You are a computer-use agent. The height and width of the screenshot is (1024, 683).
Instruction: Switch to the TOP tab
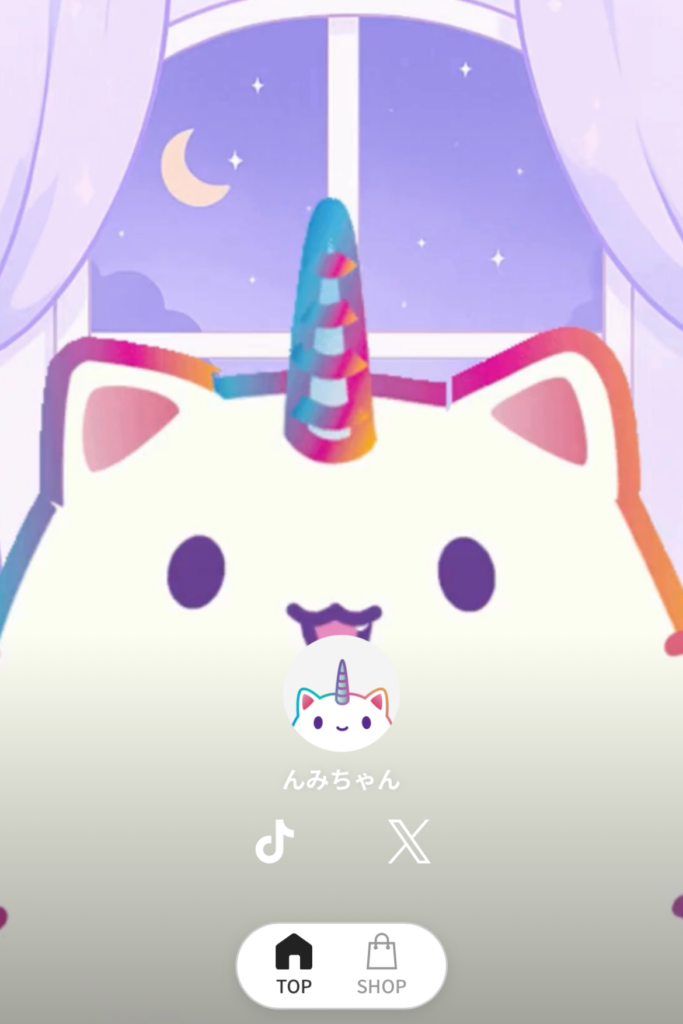coord(294,965)
